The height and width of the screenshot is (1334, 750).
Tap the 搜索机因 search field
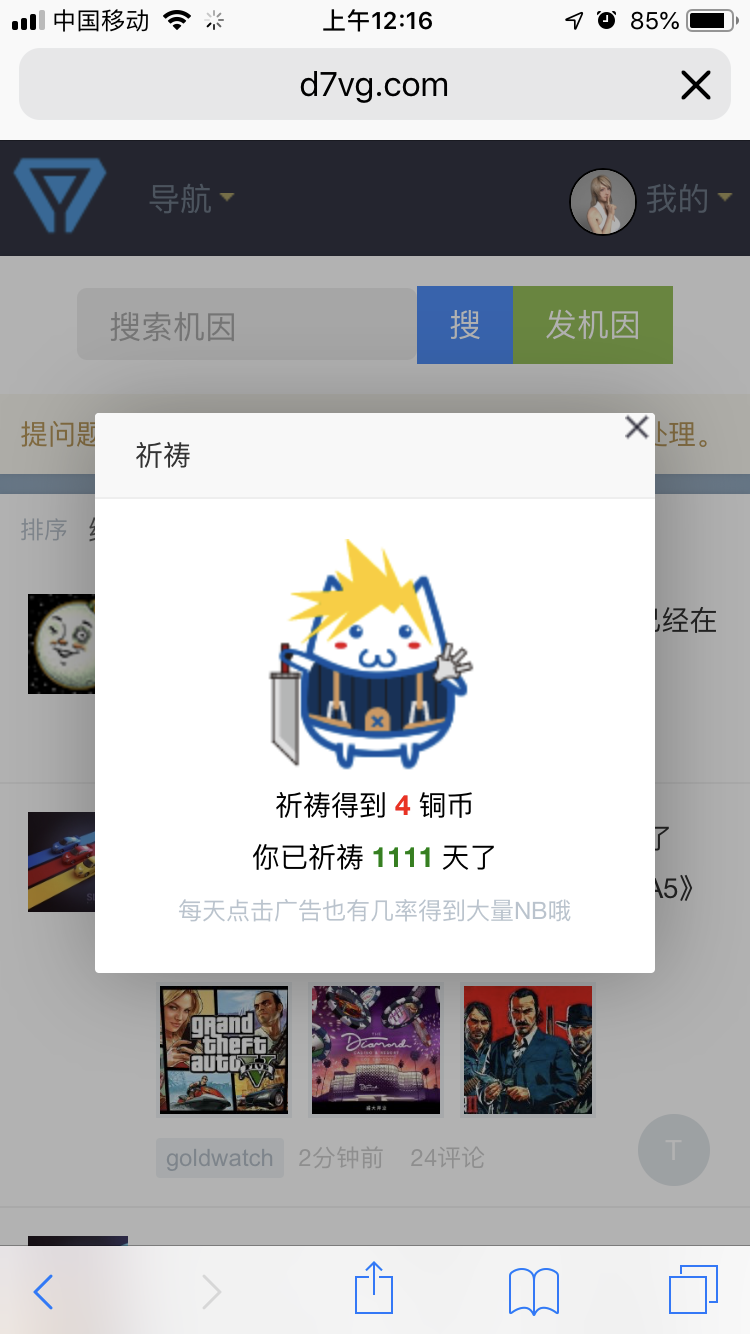tap(245, 325)
